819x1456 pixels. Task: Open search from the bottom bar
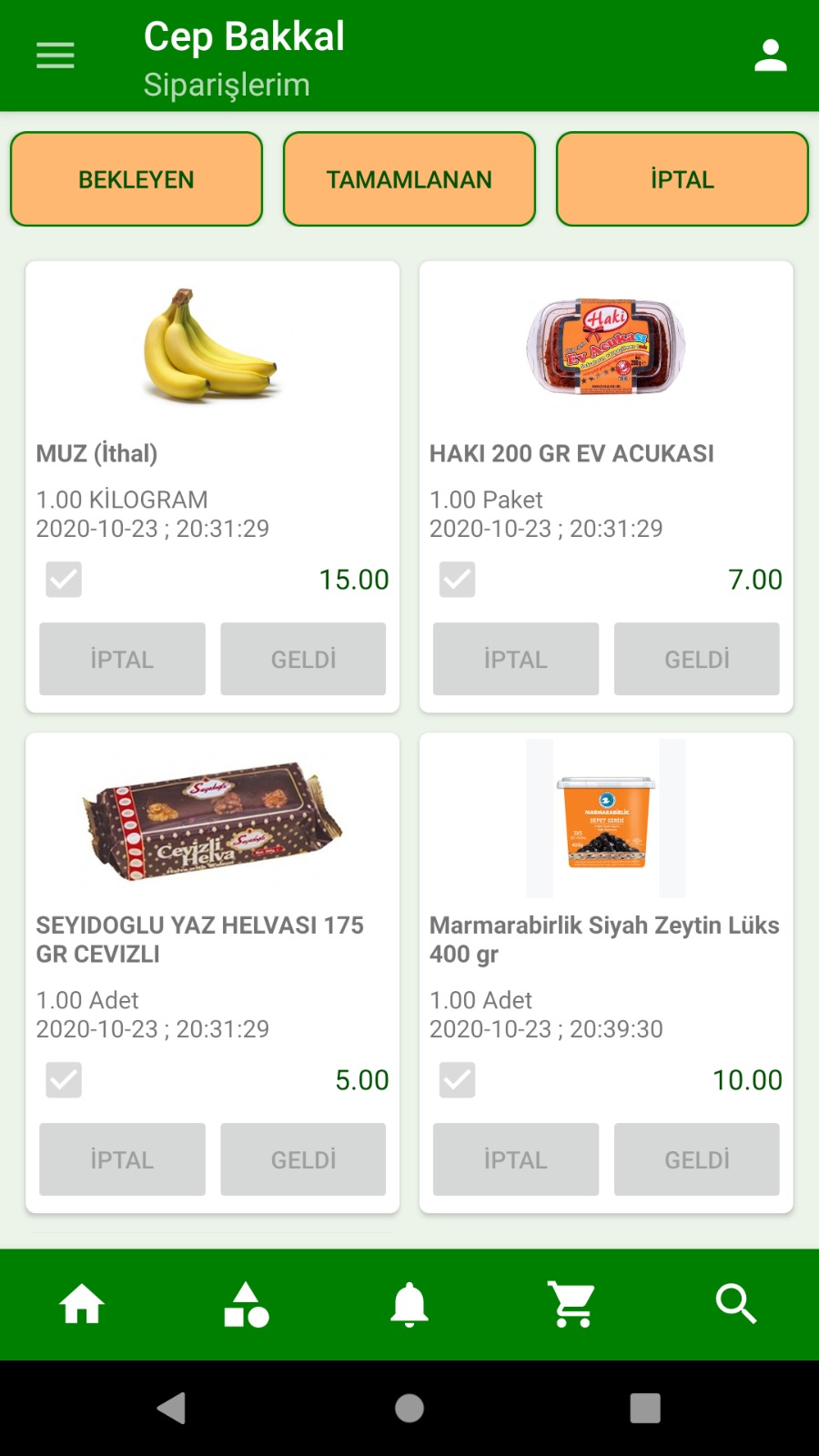(736, 1305)
